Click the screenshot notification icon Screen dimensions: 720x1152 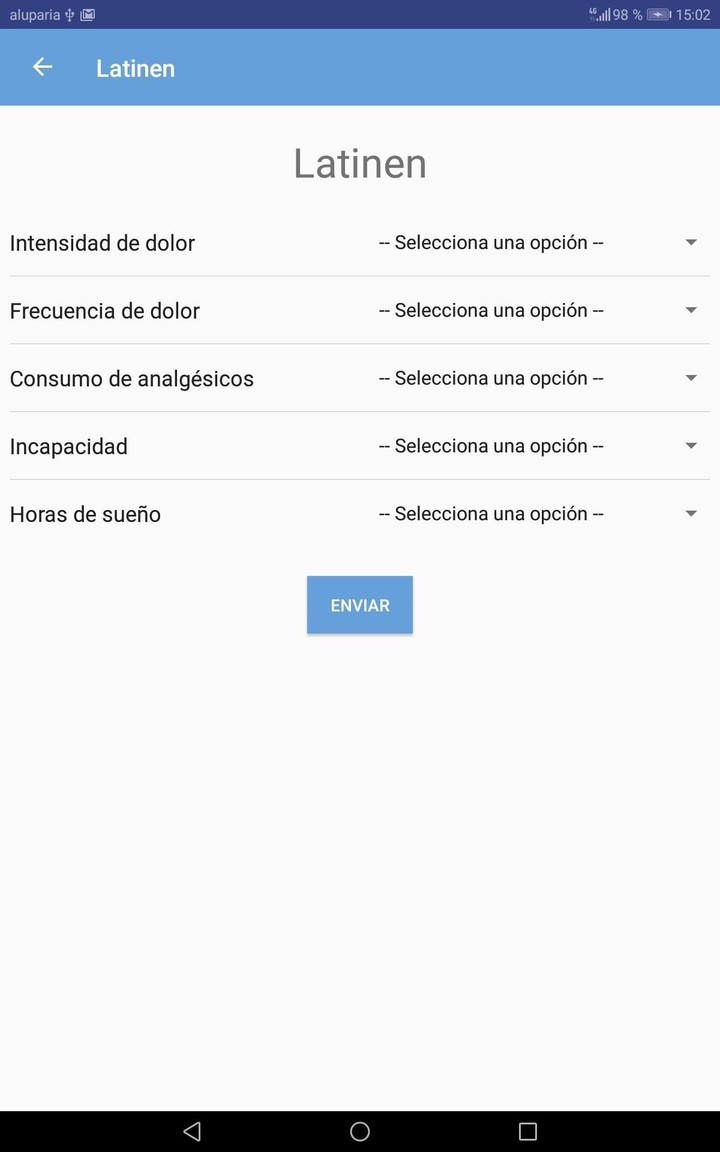click(x=87, y=14)
